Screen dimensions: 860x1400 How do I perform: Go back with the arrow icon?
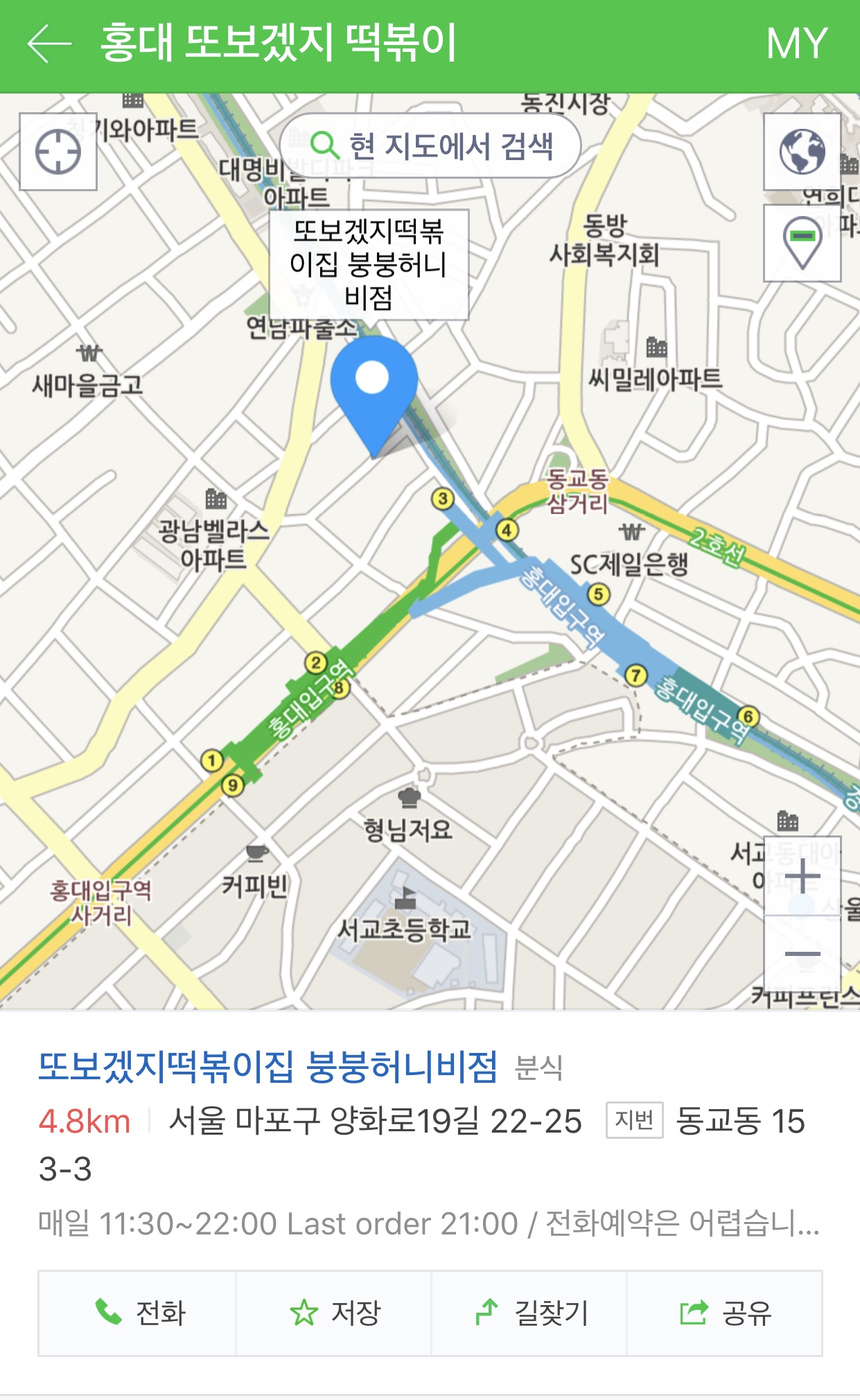[x=49, y=44]
